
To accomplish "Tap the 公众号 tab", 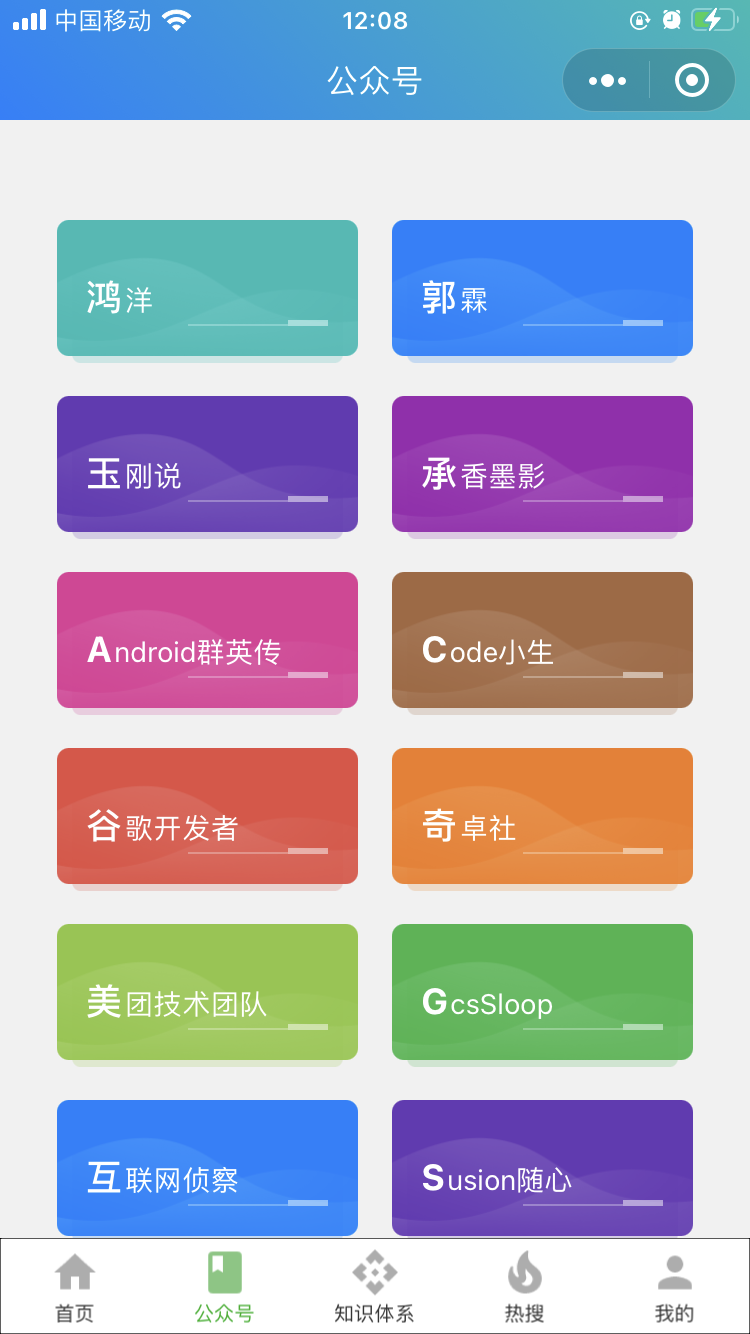I will [225, 1287].
